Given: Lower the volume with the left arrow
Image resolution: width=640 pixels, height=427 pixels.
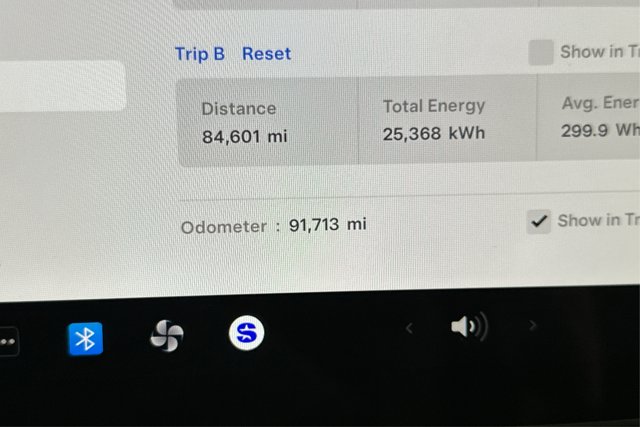Looking at the screenshot, I should pos(408,326).
